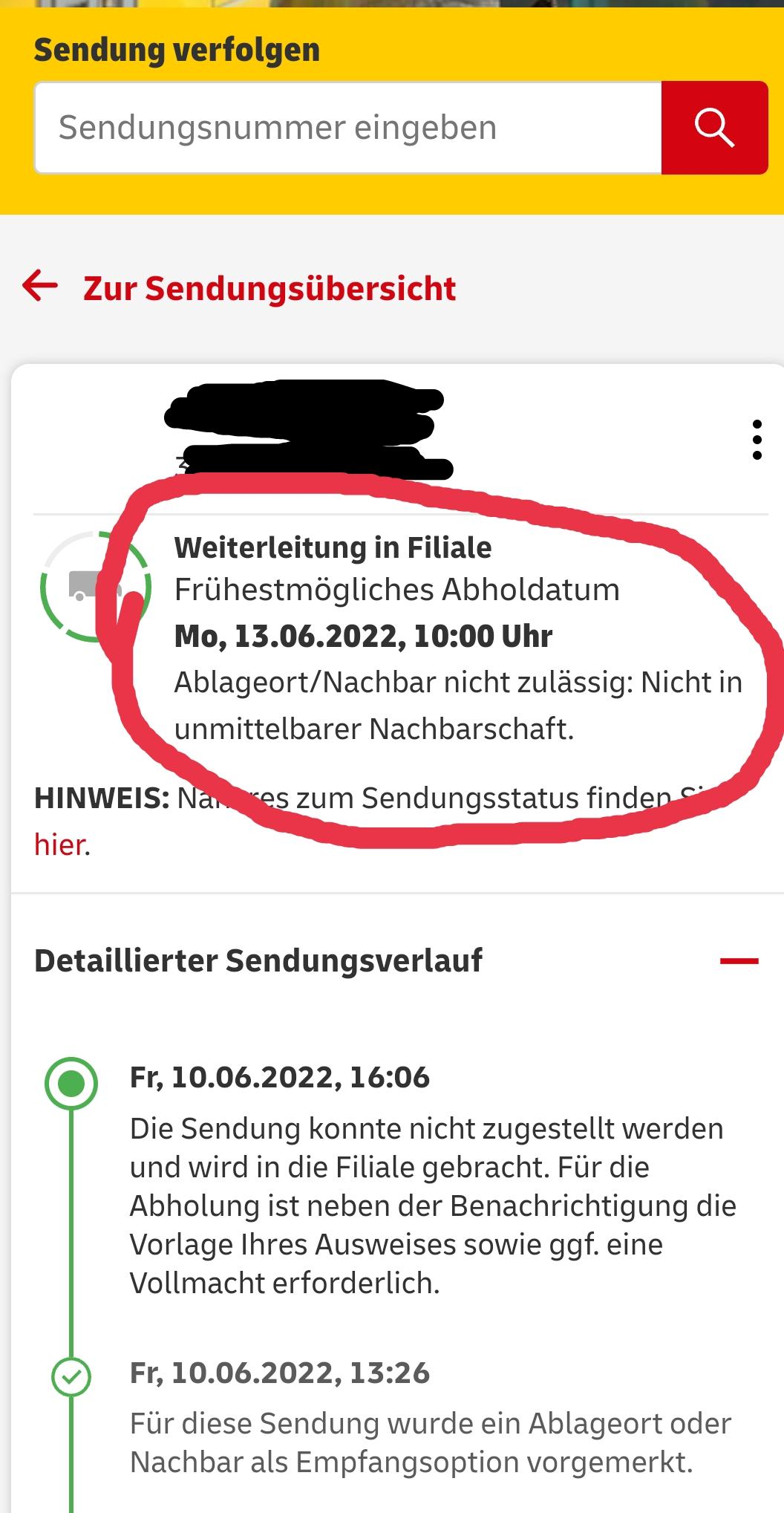
Task: Open the red 'hier' link
Action: [59, 845]
